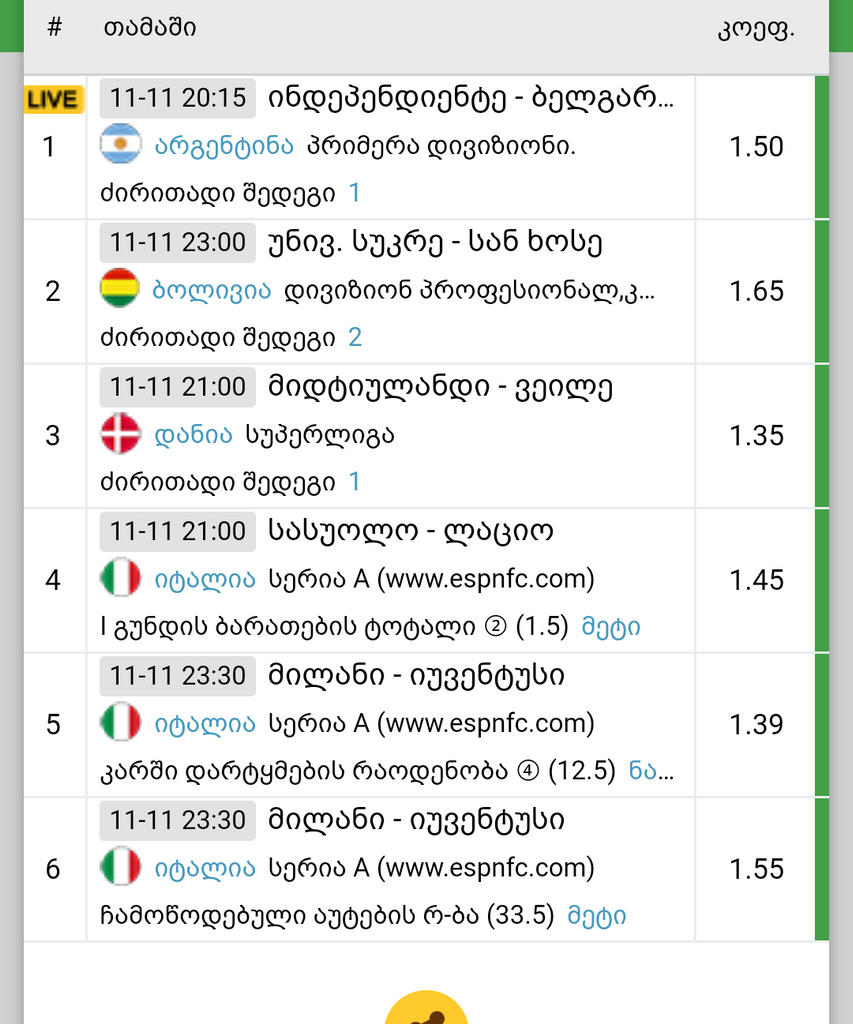Open the 'მეტი' link on Sassuolo - Lazio

[611, 627]
